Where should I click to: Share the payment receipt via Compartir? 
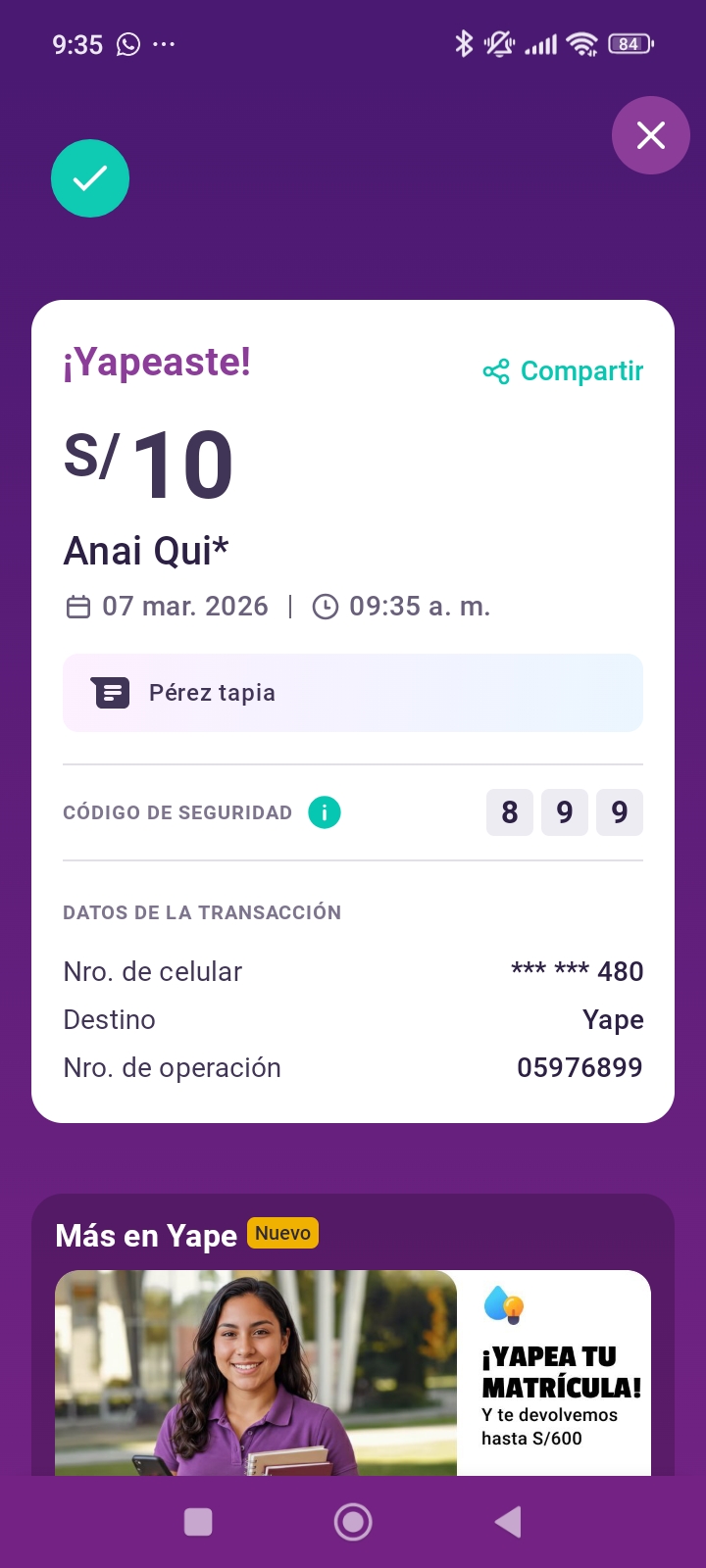click(x=564, y=371)
